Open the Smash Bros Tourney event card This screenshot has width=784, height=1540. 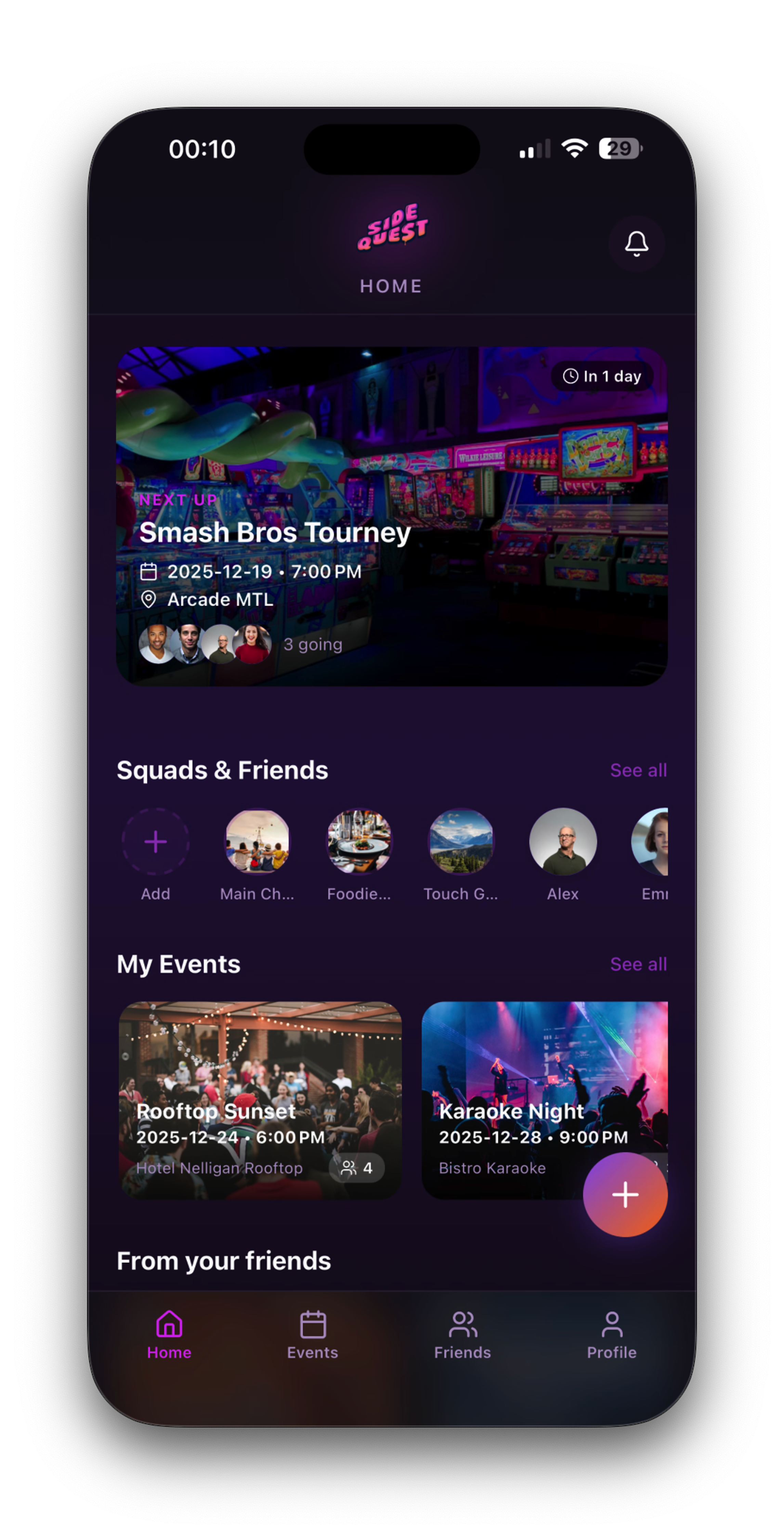point(391,517)
